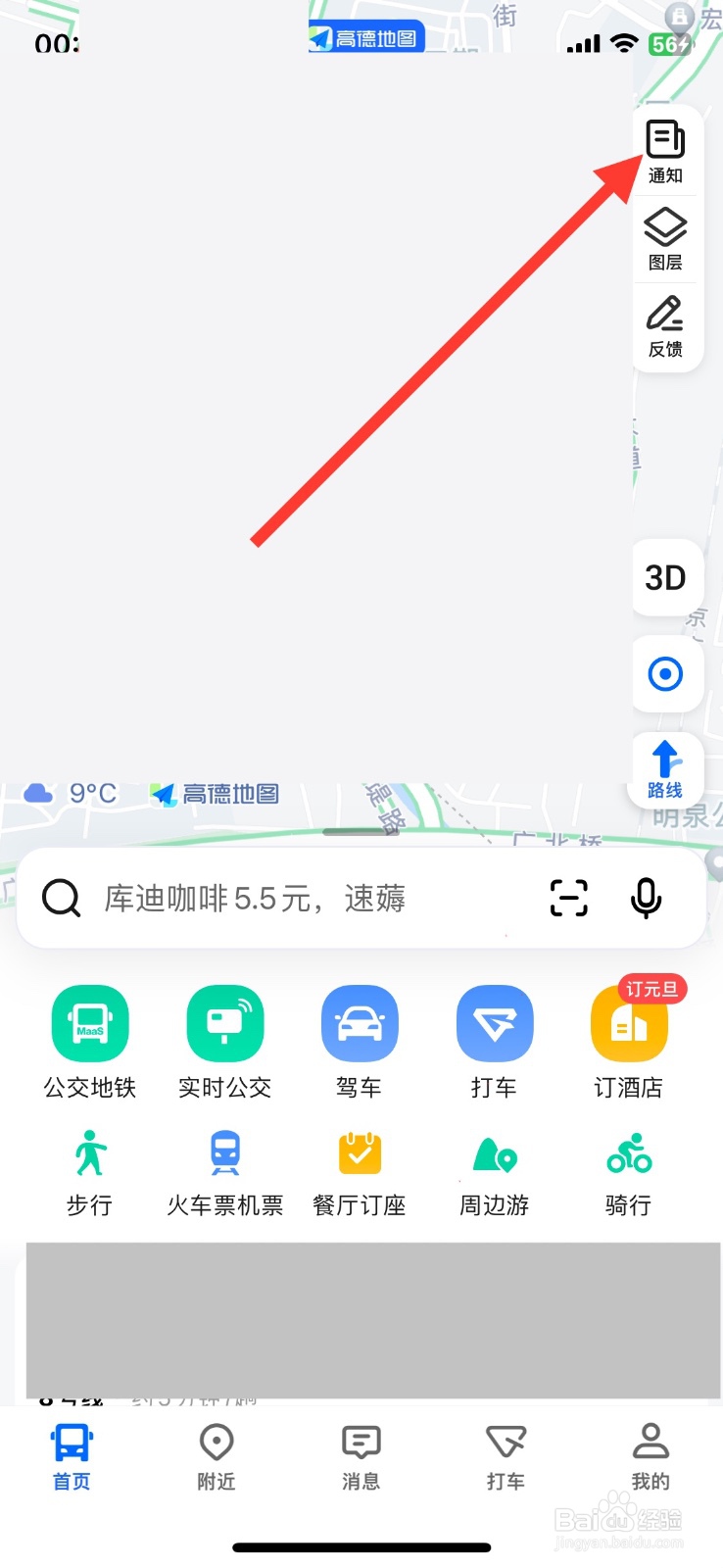This screenshot has height=1568, width=723.
Task: Select the 骑行 cycling icon
Action: click(627, 1153)
